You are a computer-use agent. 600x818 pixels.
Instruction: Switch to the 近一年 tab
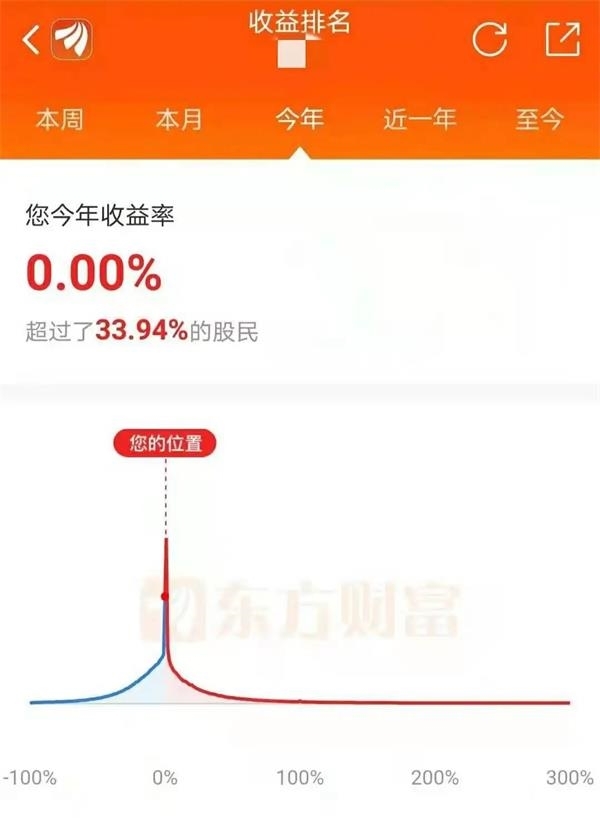tap(420, 120)
